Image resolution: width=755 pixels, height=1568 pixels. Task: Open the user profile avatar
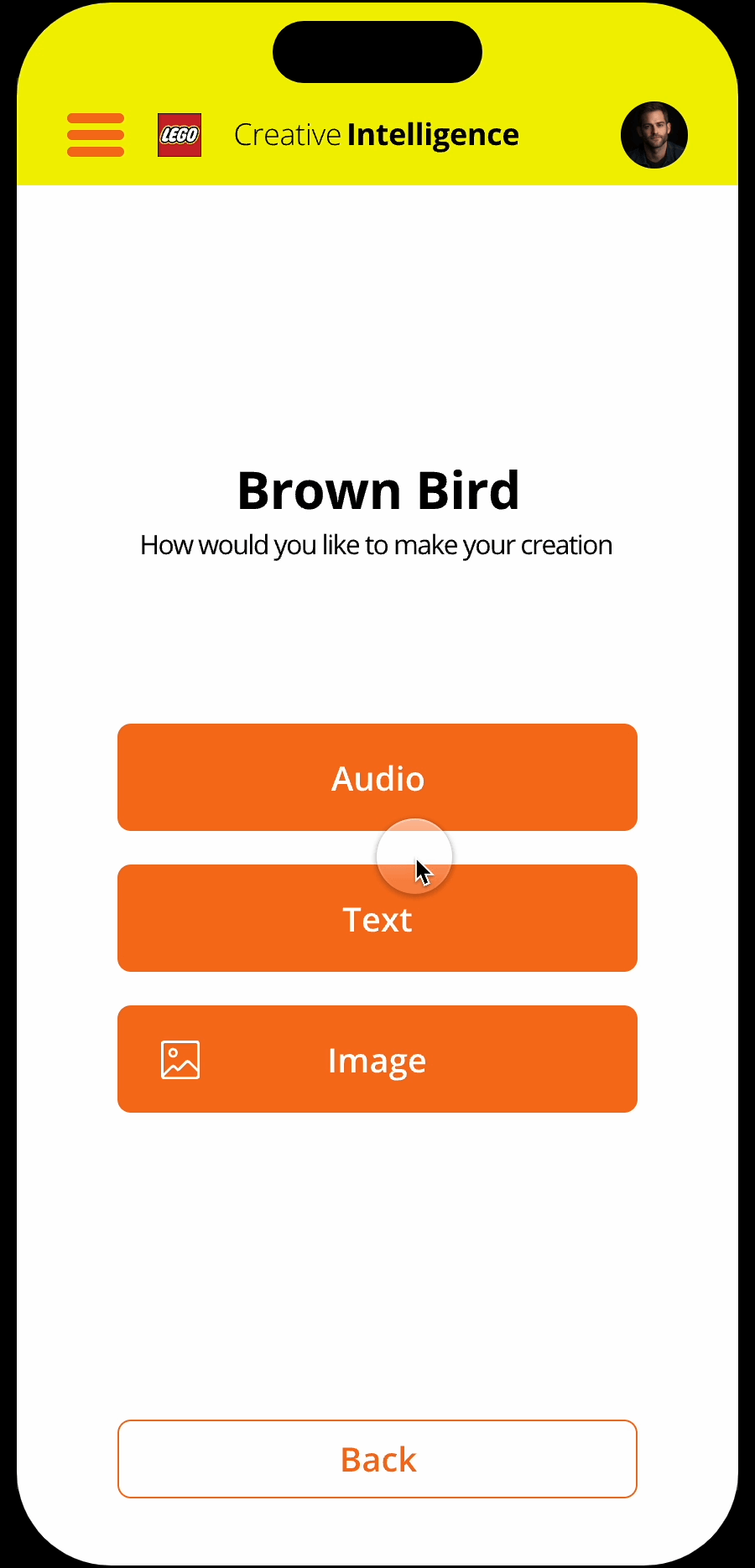pyautogui.click(x=653, y=135)
